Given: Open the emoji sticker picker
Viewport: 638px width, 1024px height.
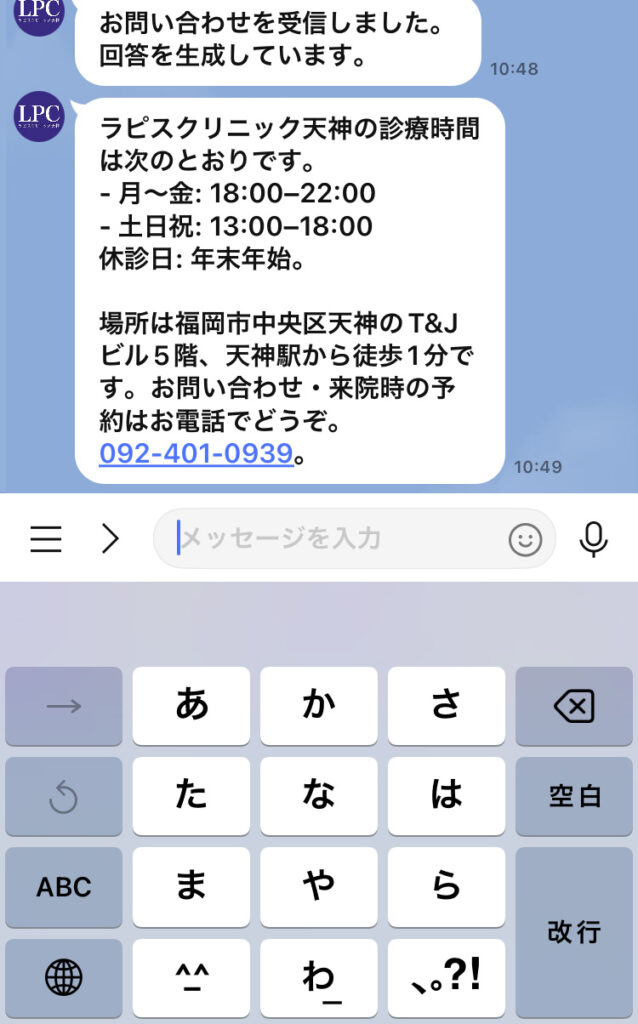Looking at the screenshot, I should (525, 540).
